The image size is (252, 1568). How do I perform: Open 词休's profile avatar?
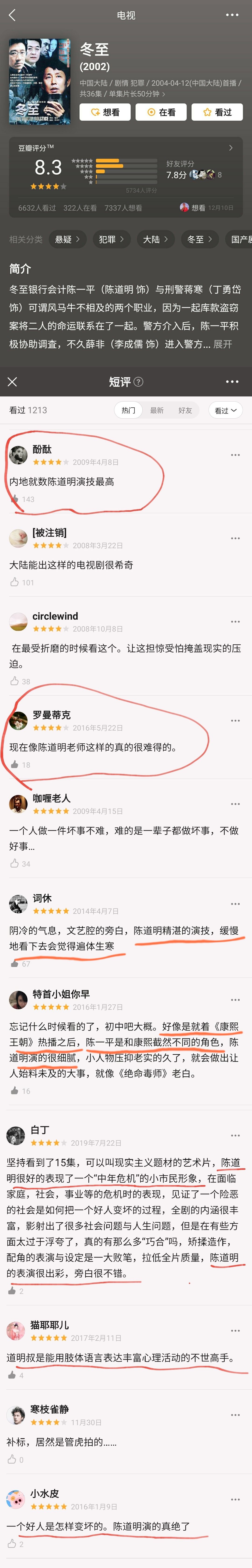tap(18, 904)
